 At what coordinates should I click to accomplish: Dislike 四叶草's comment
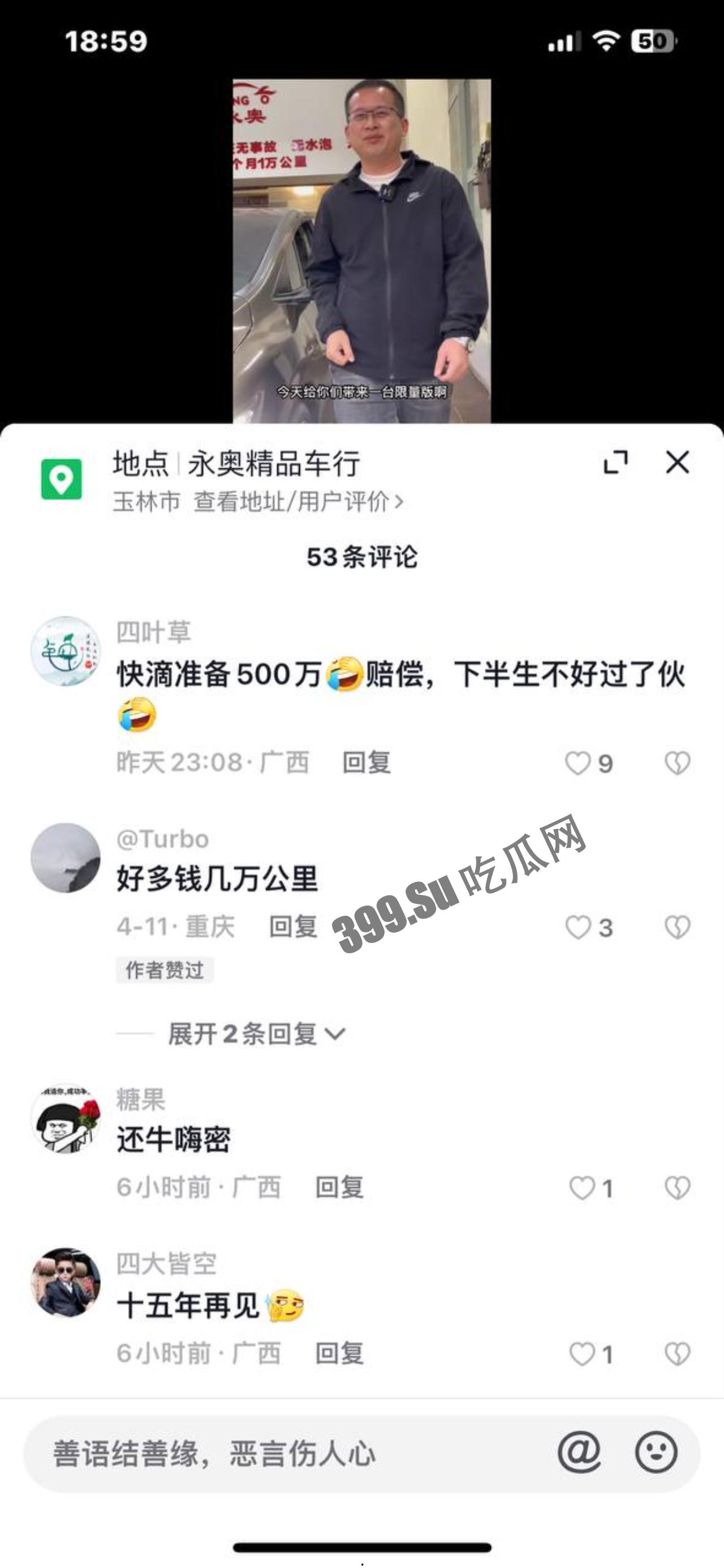(x=677, y=763)
